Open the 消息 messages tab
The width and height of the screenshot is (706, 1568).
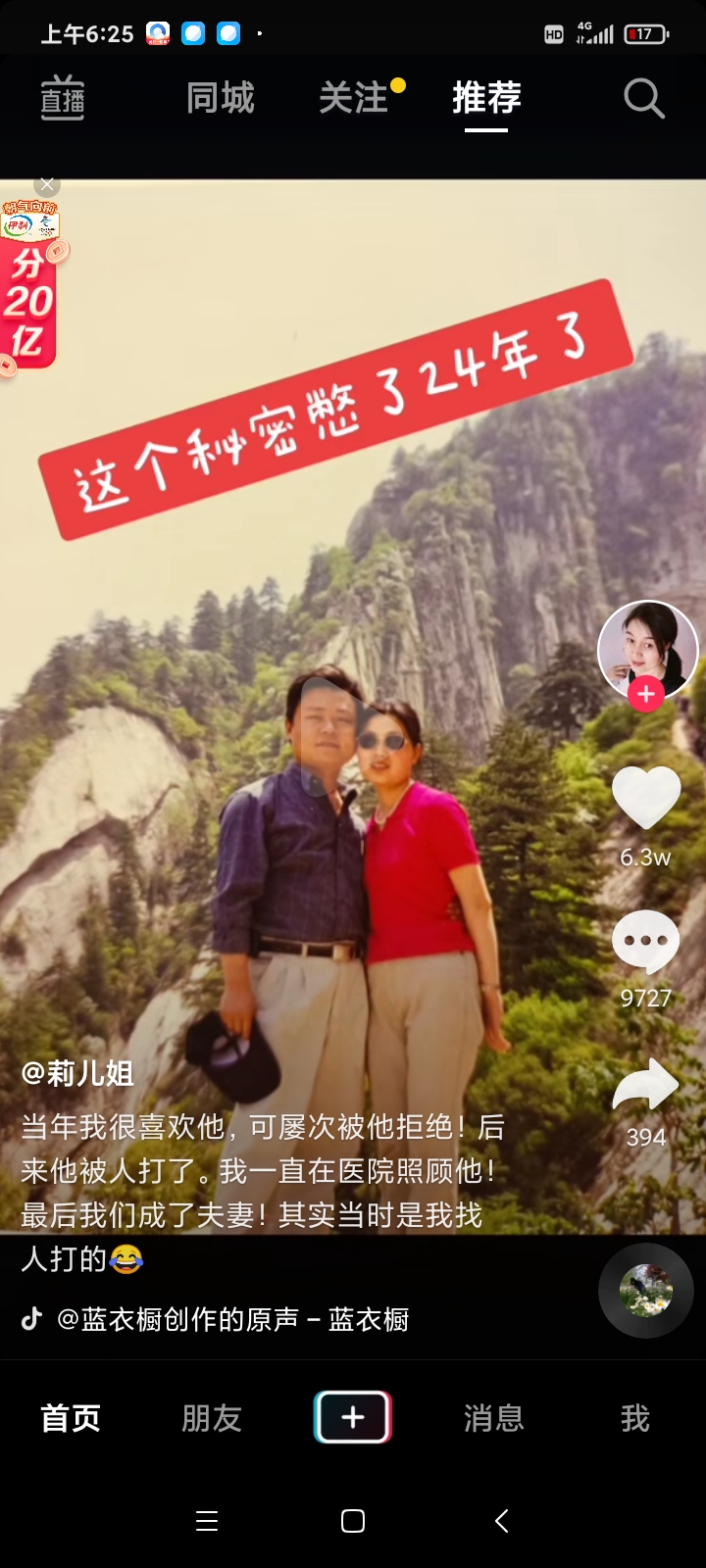point(494,1418)
